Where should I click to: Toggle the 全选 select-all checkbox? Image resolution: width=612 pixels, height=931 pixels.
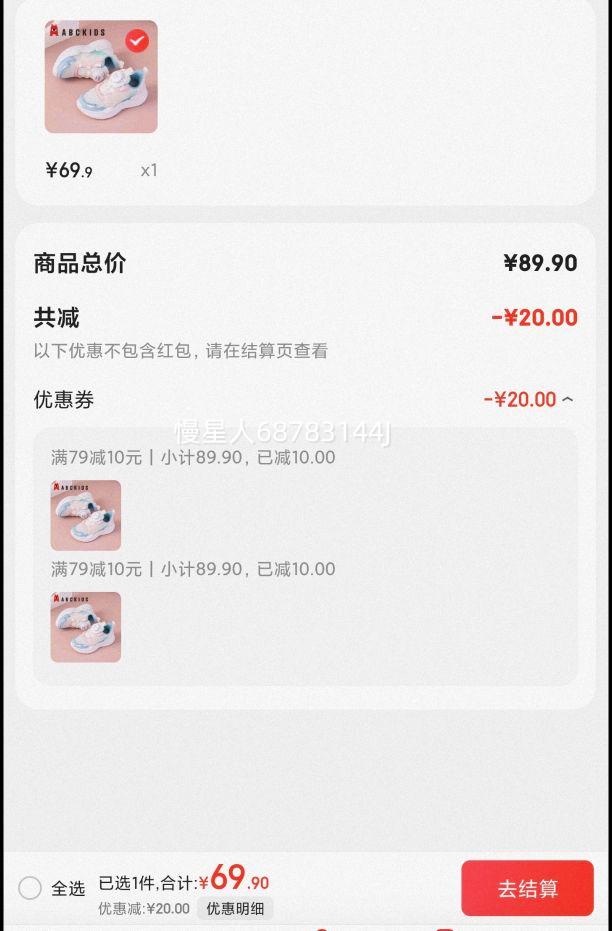[x=30, y=888]
